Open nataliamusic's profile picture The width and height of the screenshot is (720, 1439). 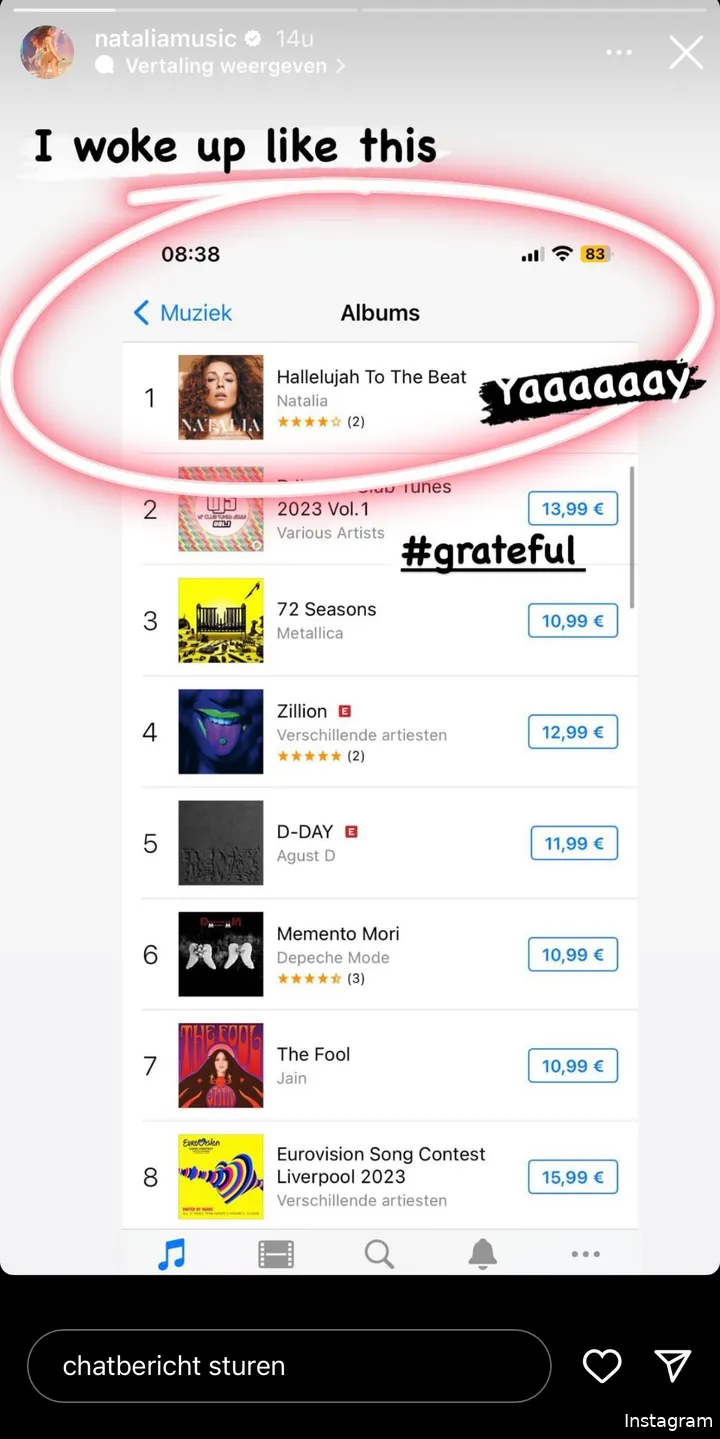(47, 52)
